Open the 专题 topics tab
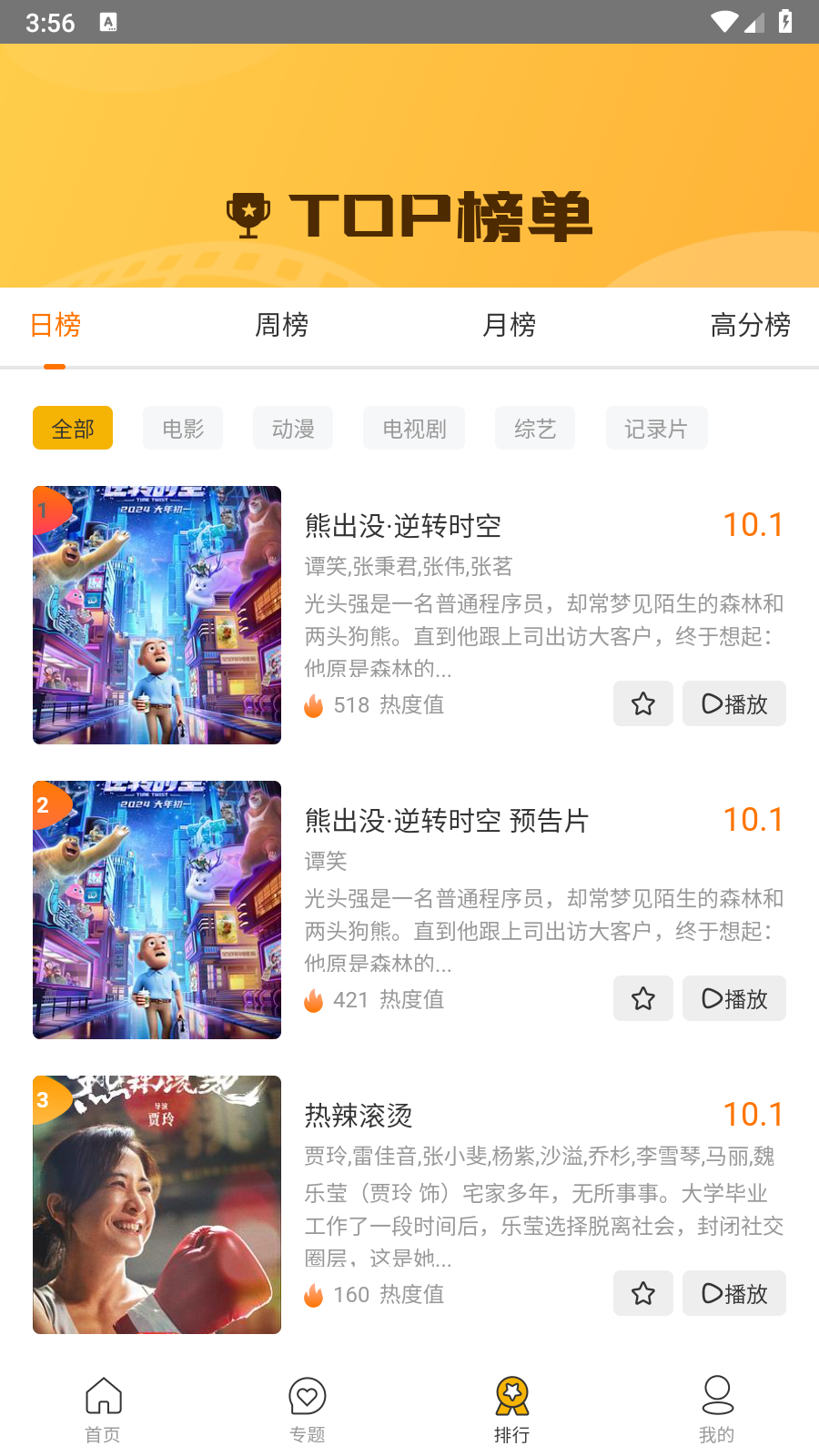This screenshot has height=1456, width=819. coord(308,1409)
